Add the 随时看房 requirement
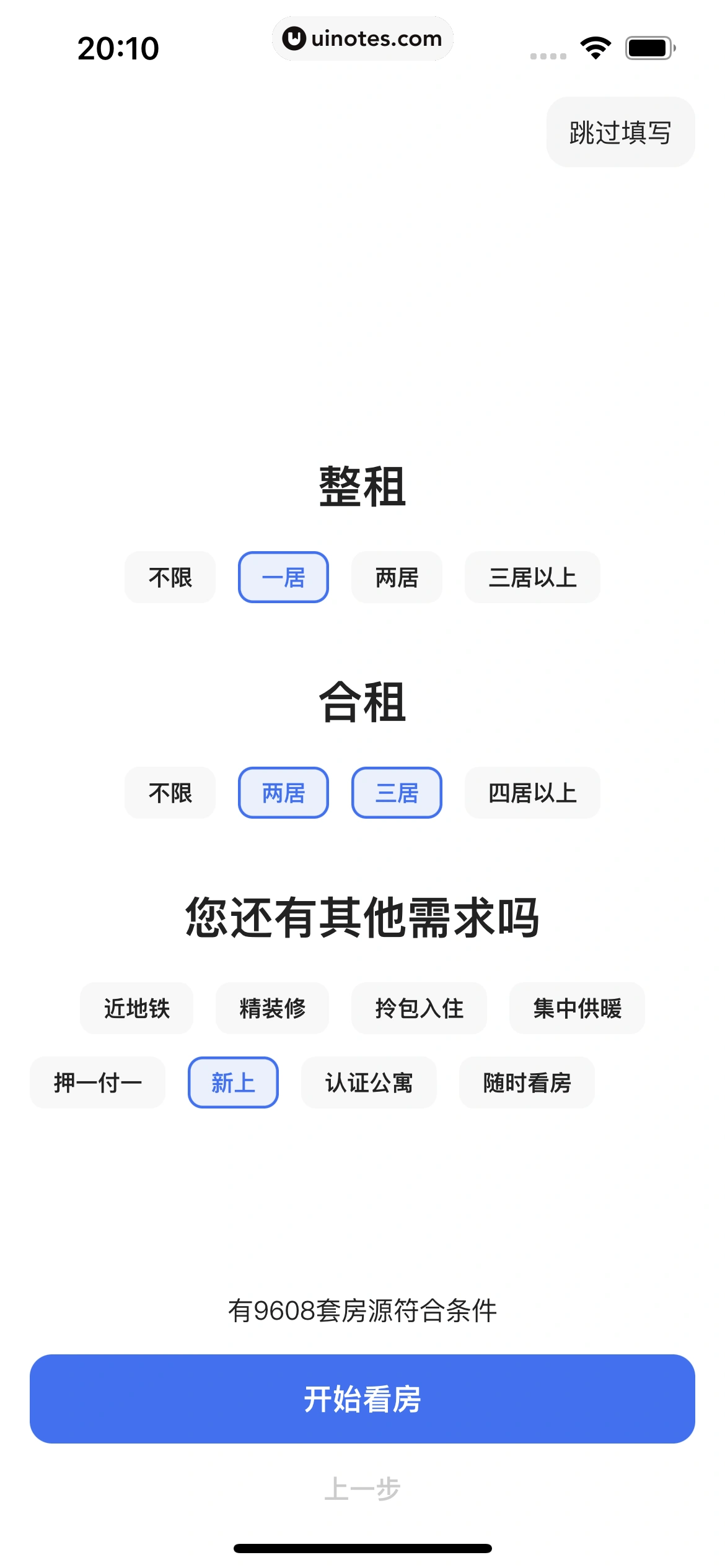 [x=527, y=1082]
